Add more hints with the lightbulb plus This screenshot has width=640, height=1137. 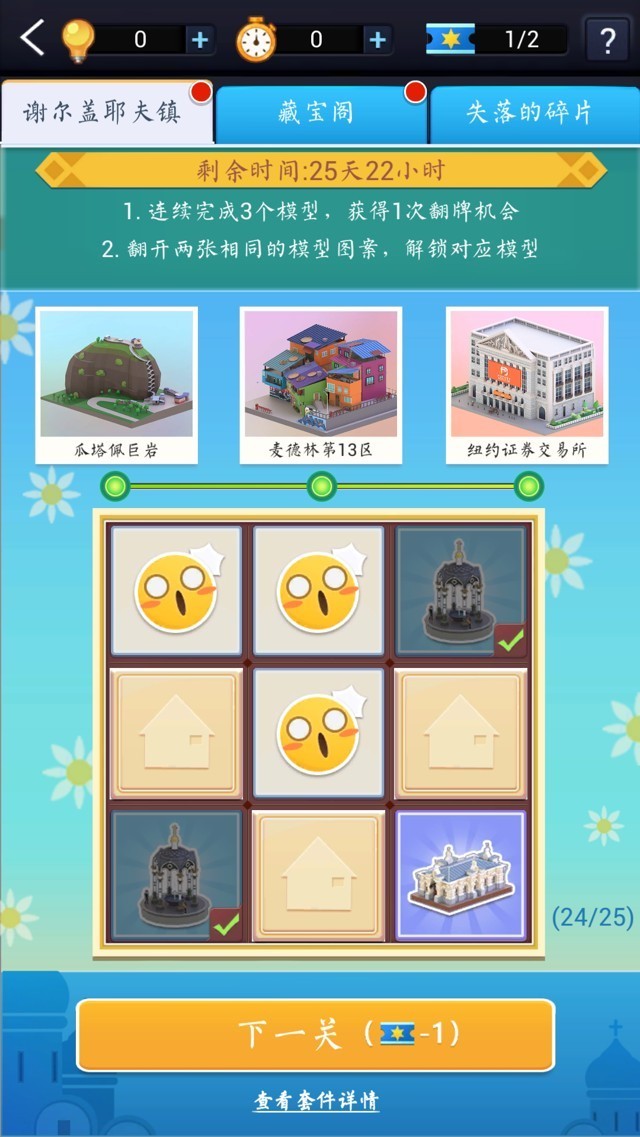coord(200,40)
